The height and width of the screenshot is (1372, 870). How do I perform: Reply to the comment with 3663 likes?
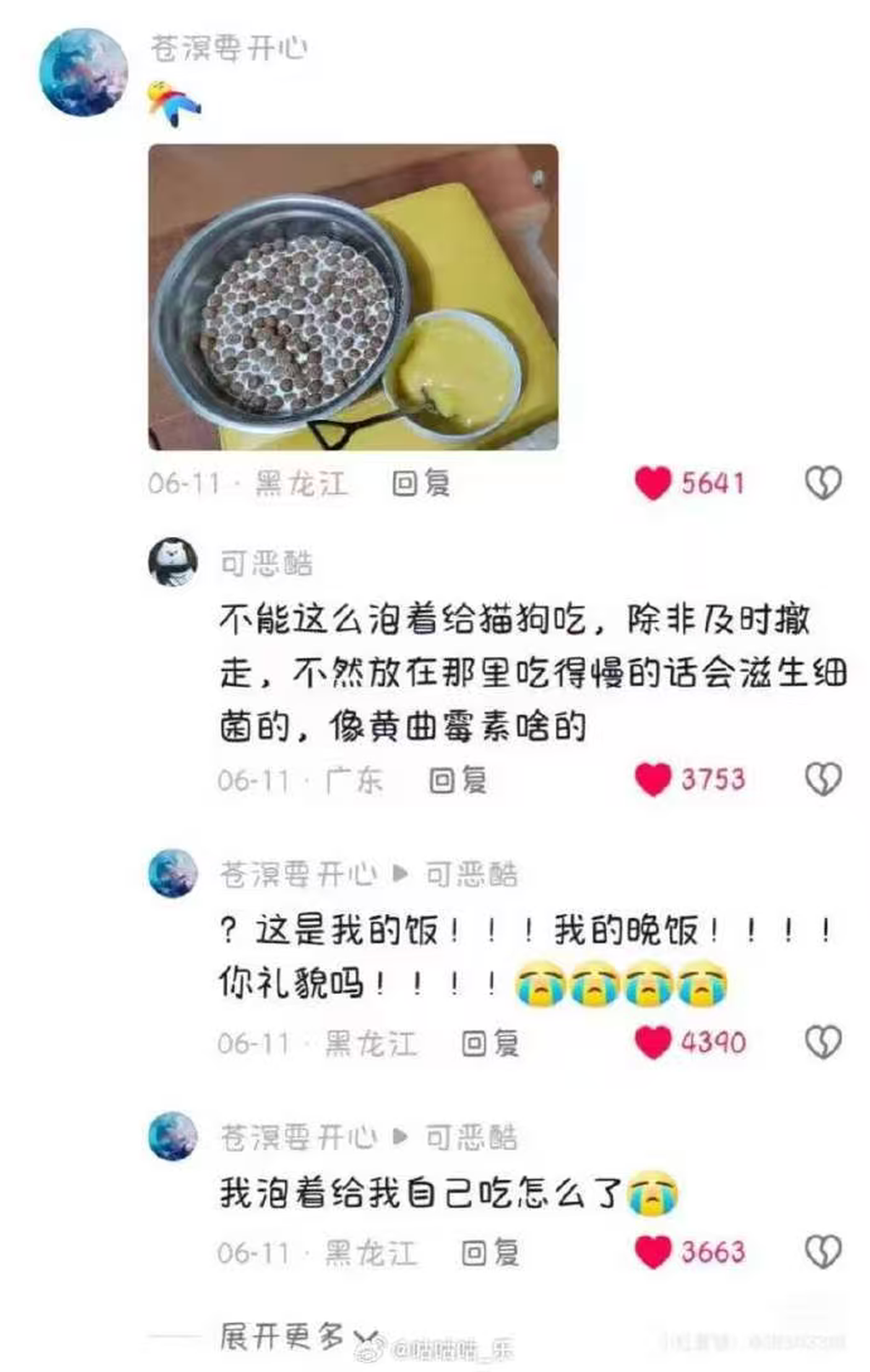[489, 1252]
